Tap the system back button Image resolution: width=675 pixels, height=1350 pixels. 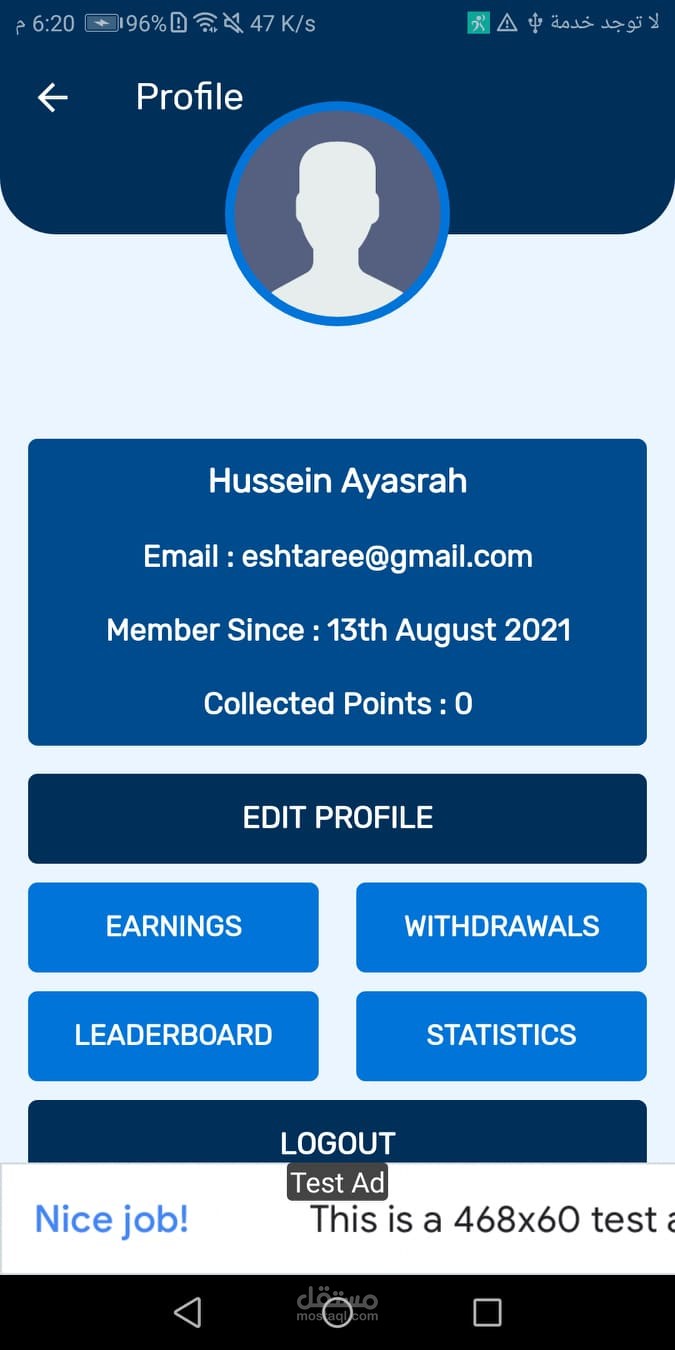click(187, 1312)
